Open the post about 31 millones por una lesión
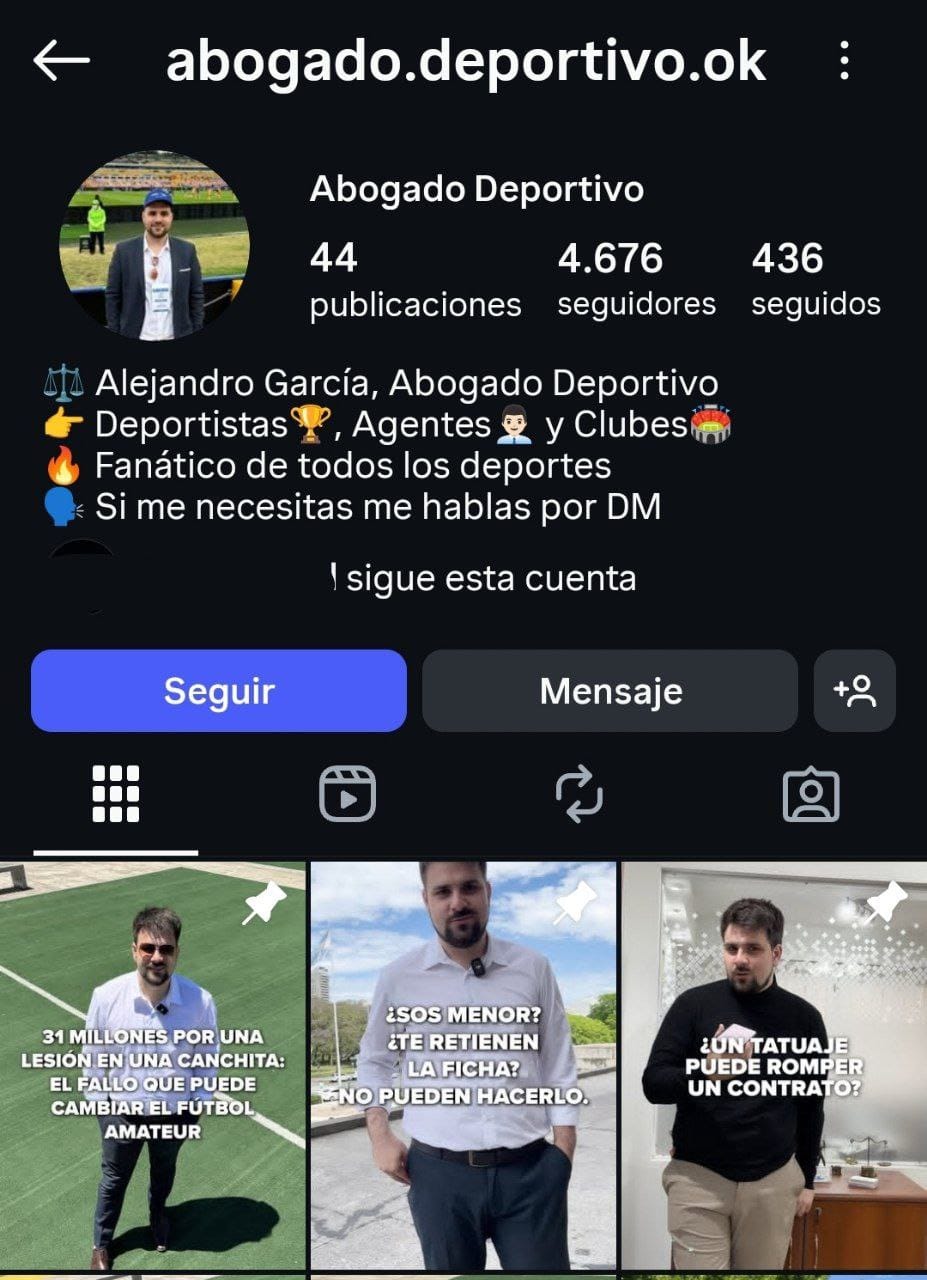This screenshot has height=1280, width=927. 152,1065
